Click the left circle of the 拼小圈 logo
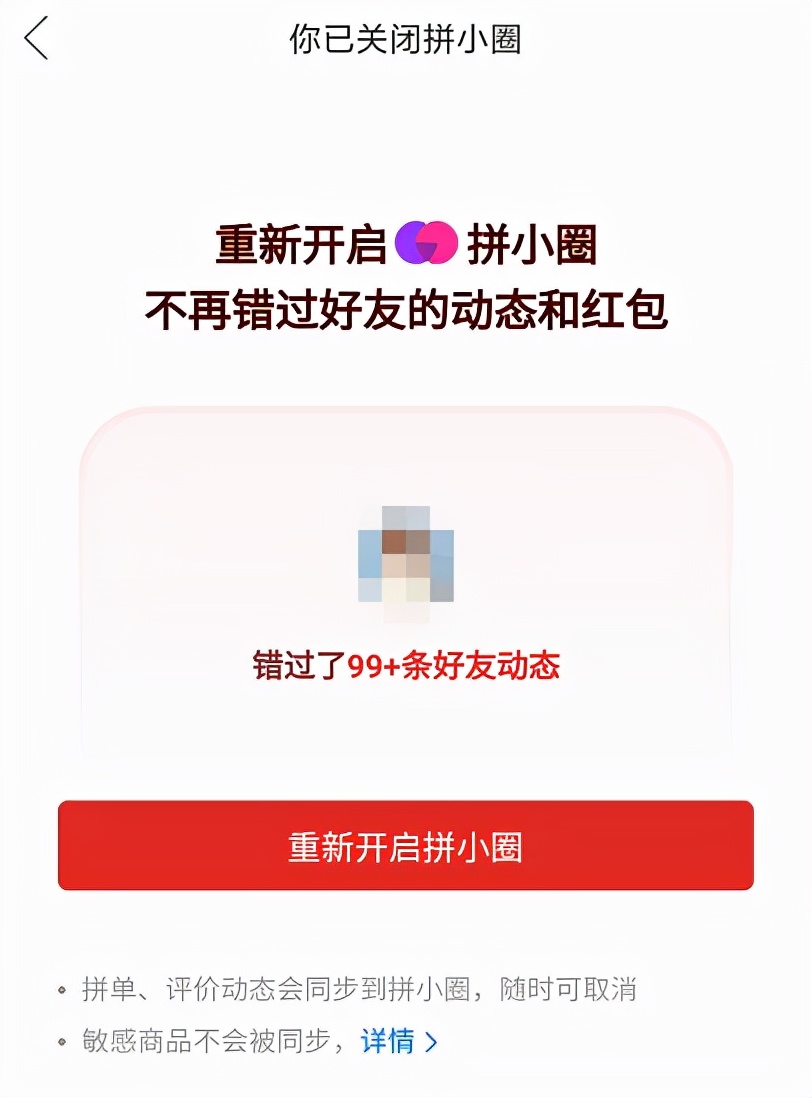 410,240
